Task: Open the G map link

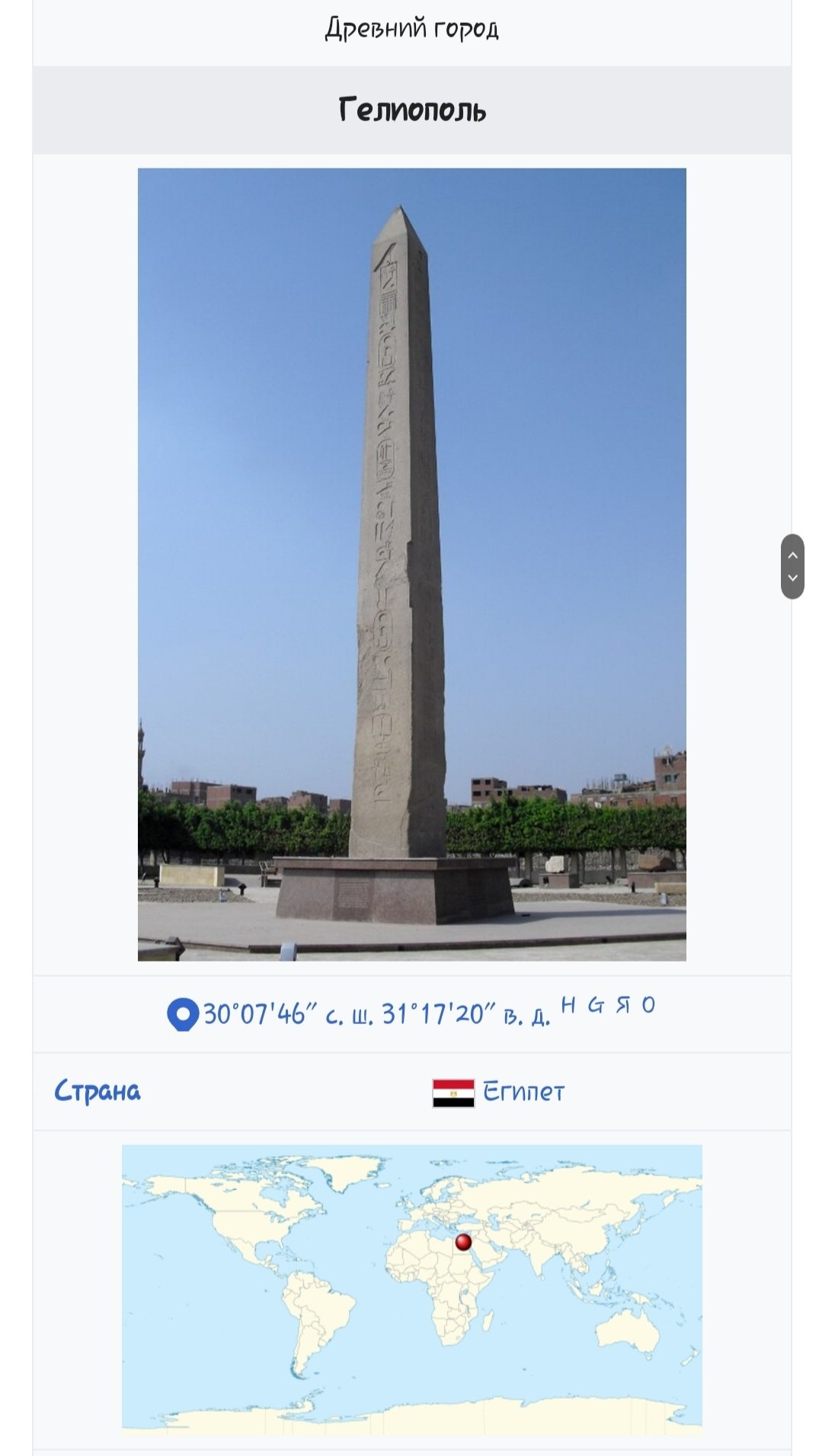Action: 596,1005
